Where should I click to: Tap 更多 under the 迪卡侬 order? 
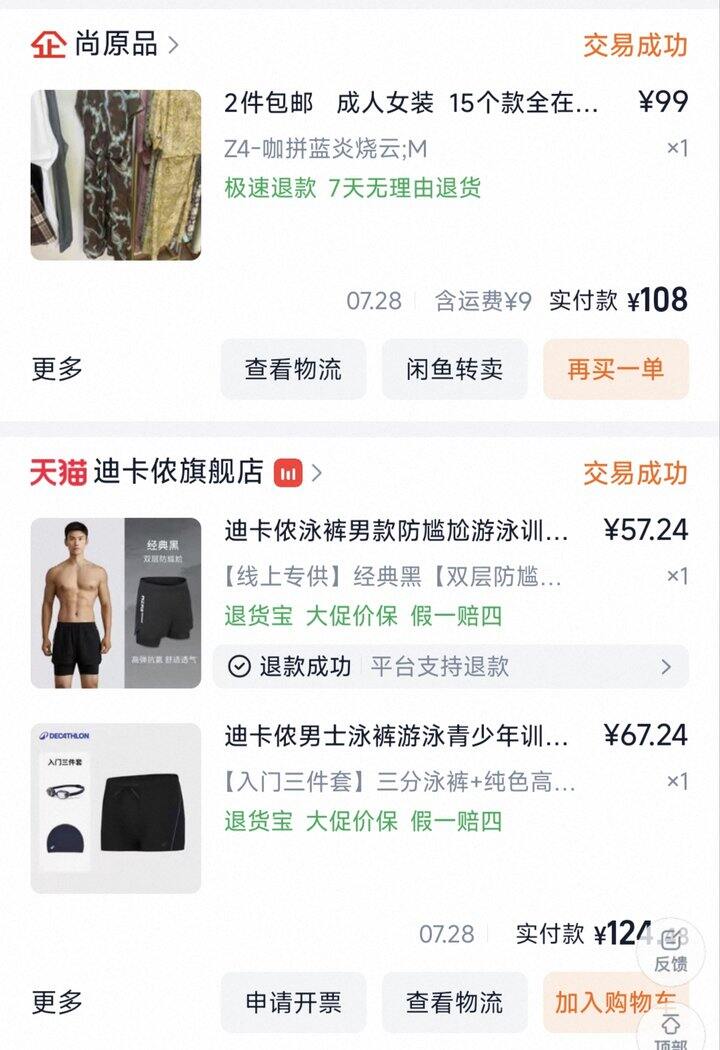coord(57,1002)
